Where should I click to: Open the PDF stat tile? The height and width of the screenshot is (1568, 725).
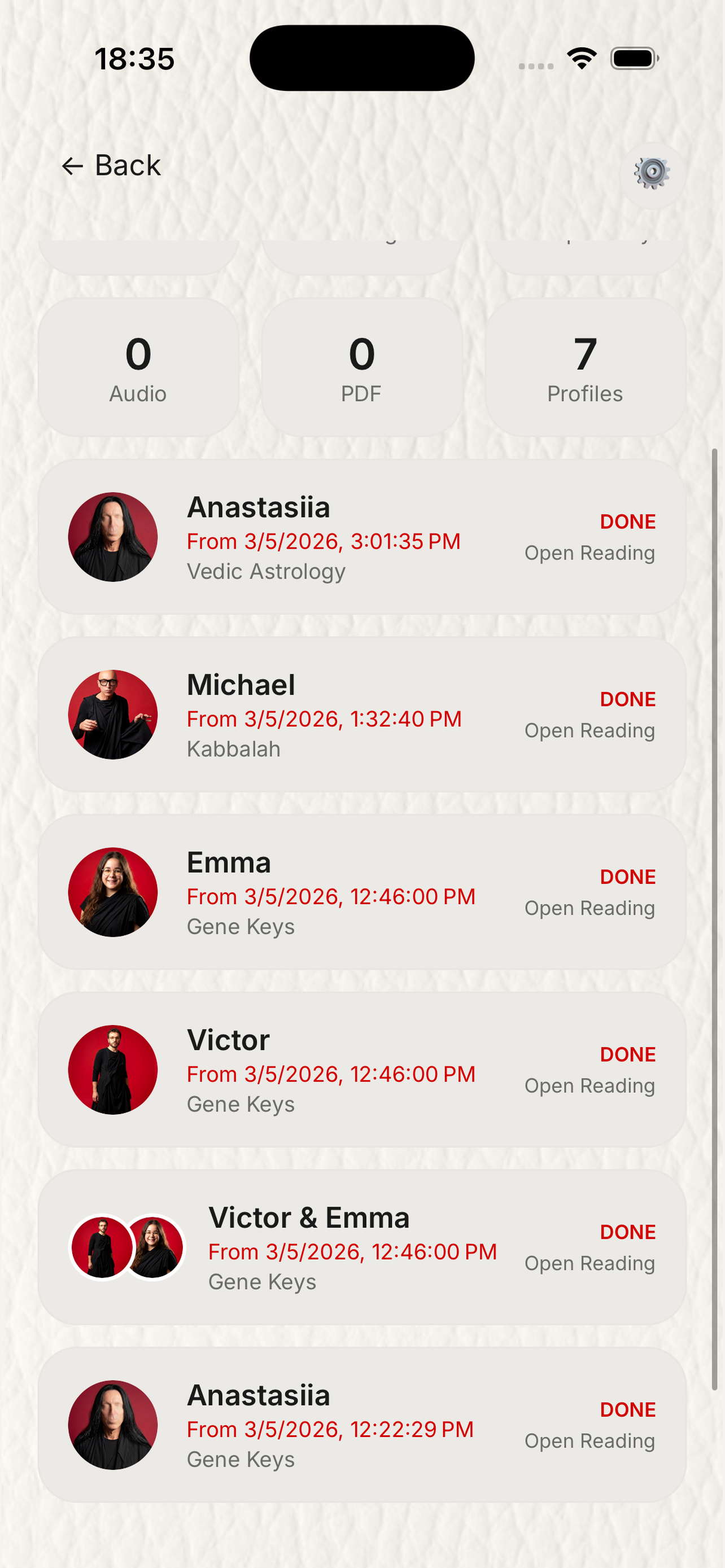tap(361, 367)
